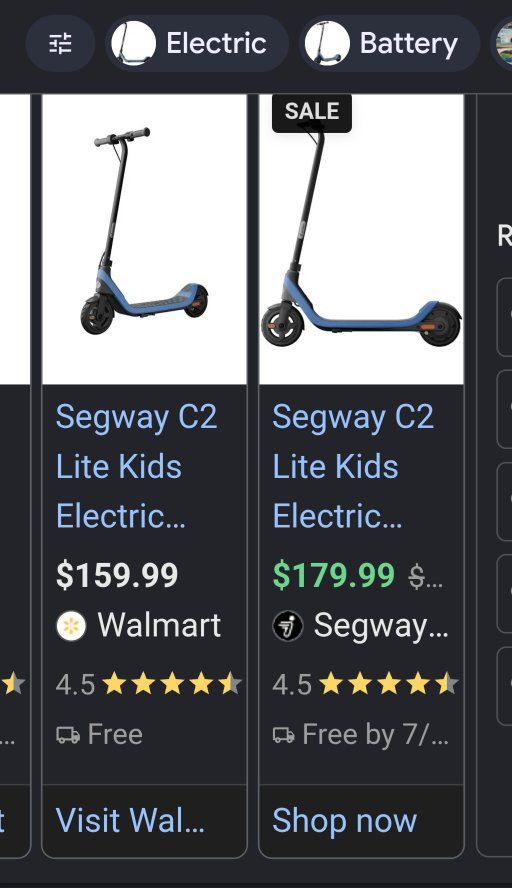The height and width of the screenshot is (888, 512).
Task: Tap Shop now on Segway listing
Action: coord(344,820)
